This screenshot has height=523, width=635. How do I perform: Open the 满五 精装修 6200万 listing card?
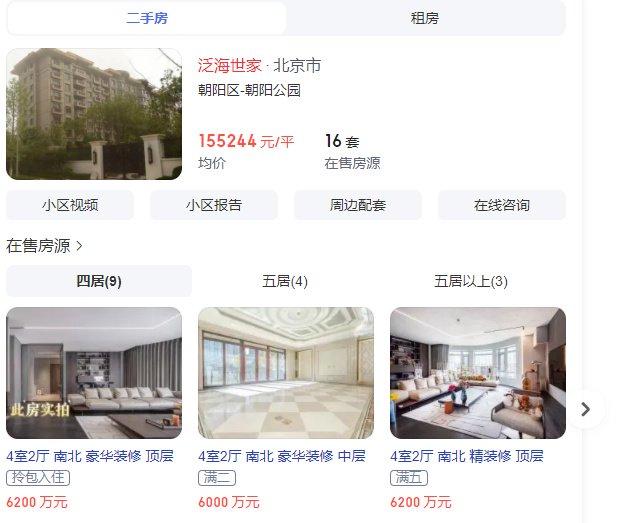[x=478, y=373]
